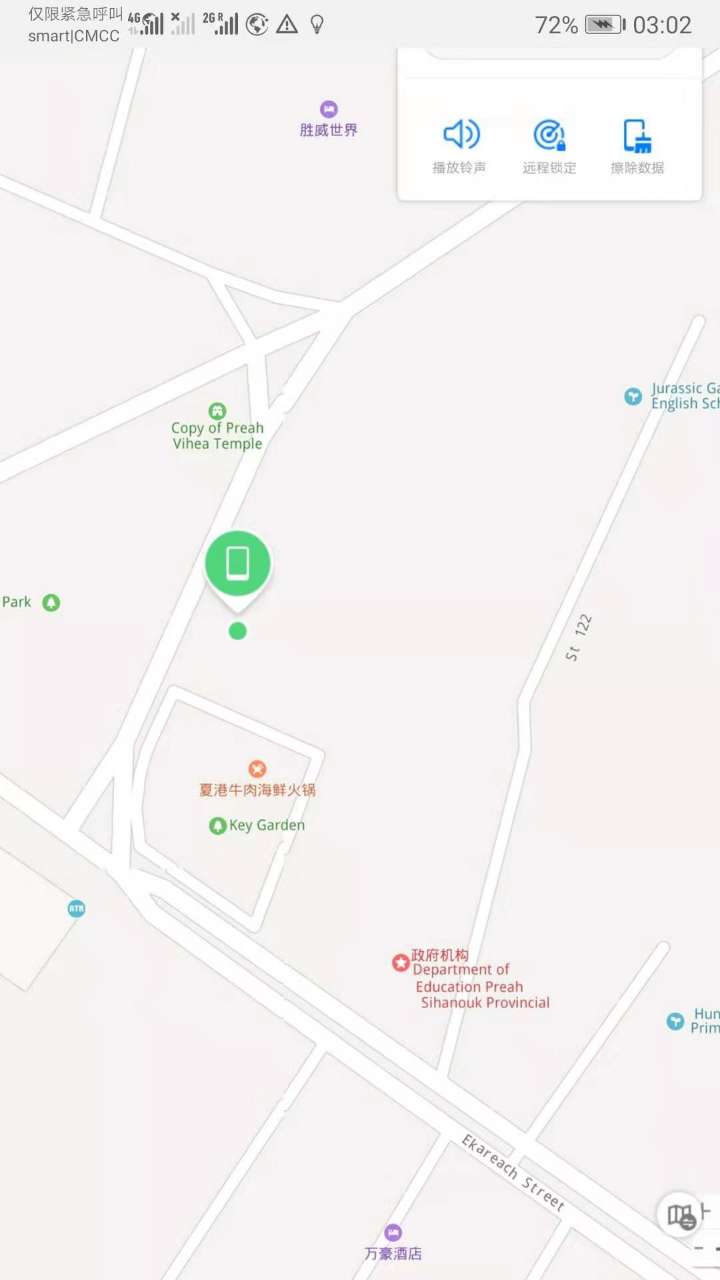
Task: Tap 擦除数据 to erase device data
Action: pyautogui.click(x=637, y=146)
